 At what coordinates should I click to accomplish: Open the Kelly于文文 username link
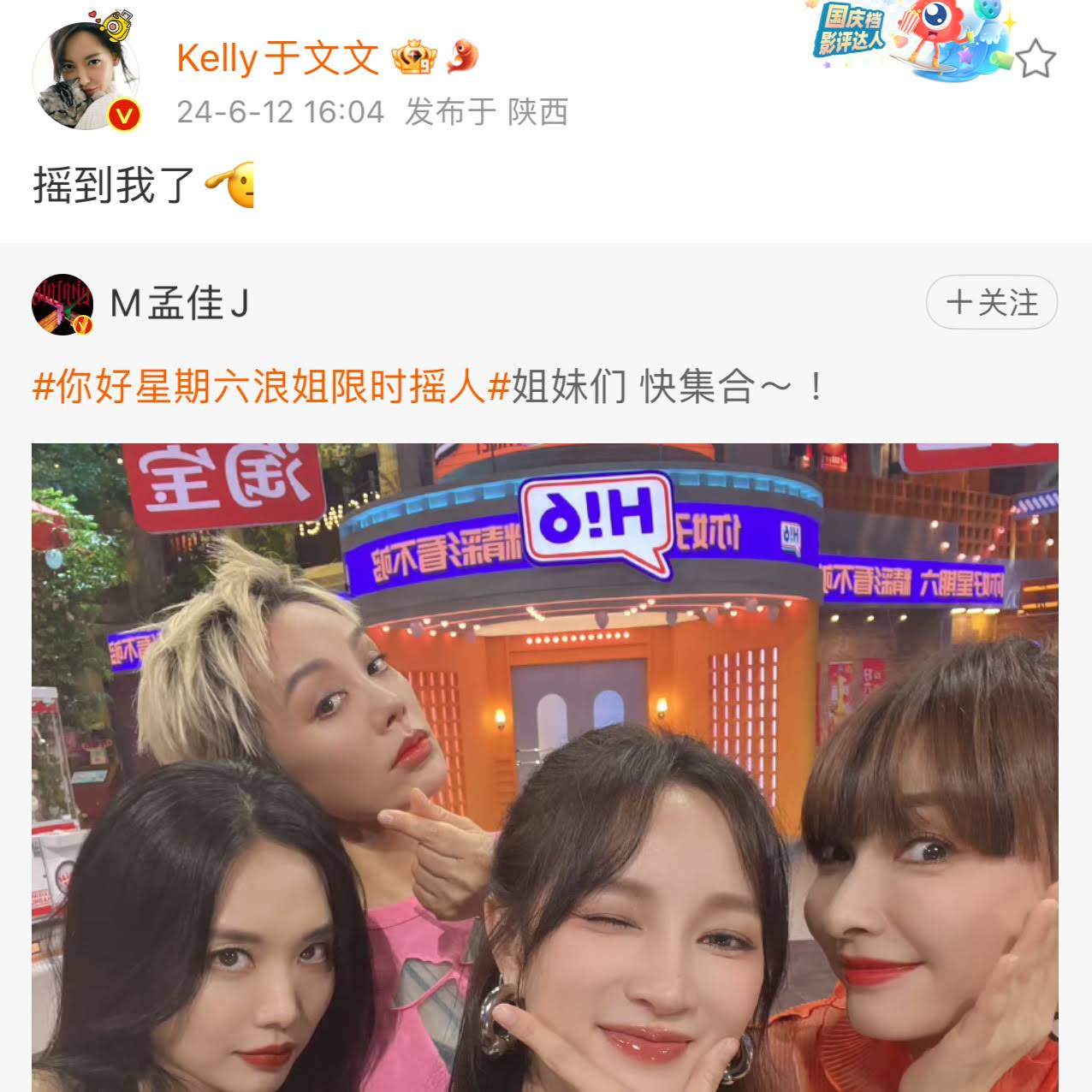click(x=277, y=59)
